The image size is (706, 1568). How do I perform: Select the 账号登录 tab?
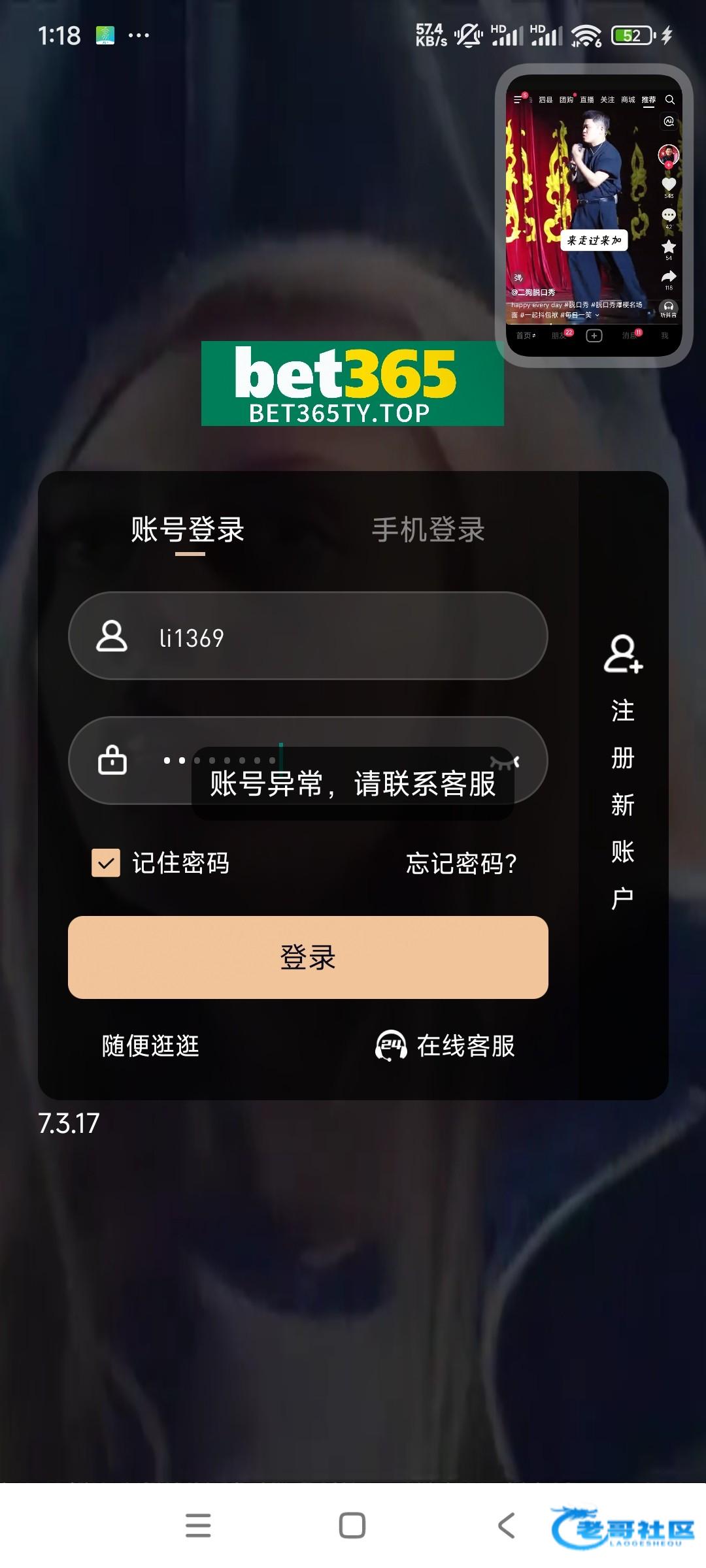188,529
